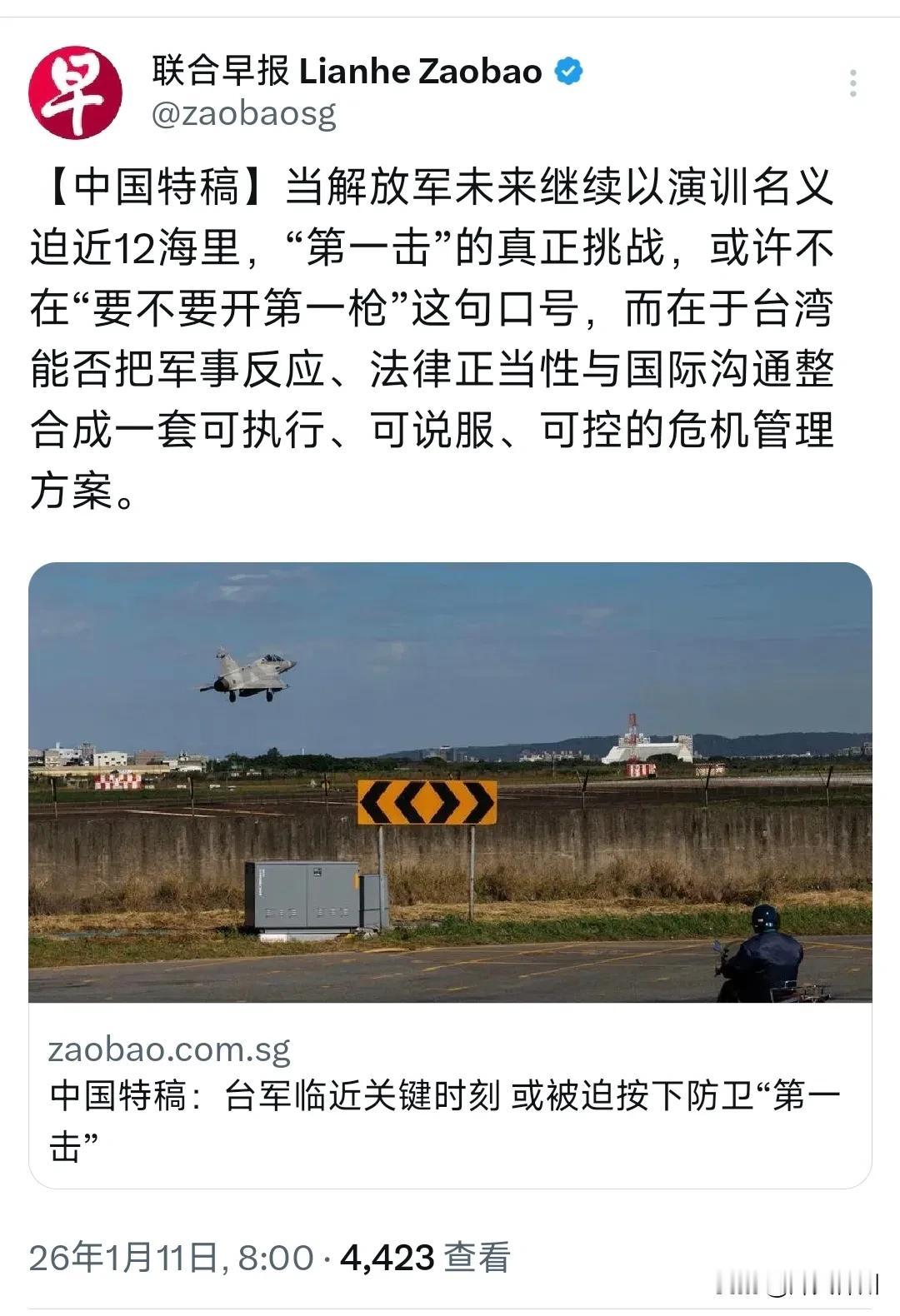Click the @zaobaosg handle
Screen dimensions: 900x1316
click(247, 112)
